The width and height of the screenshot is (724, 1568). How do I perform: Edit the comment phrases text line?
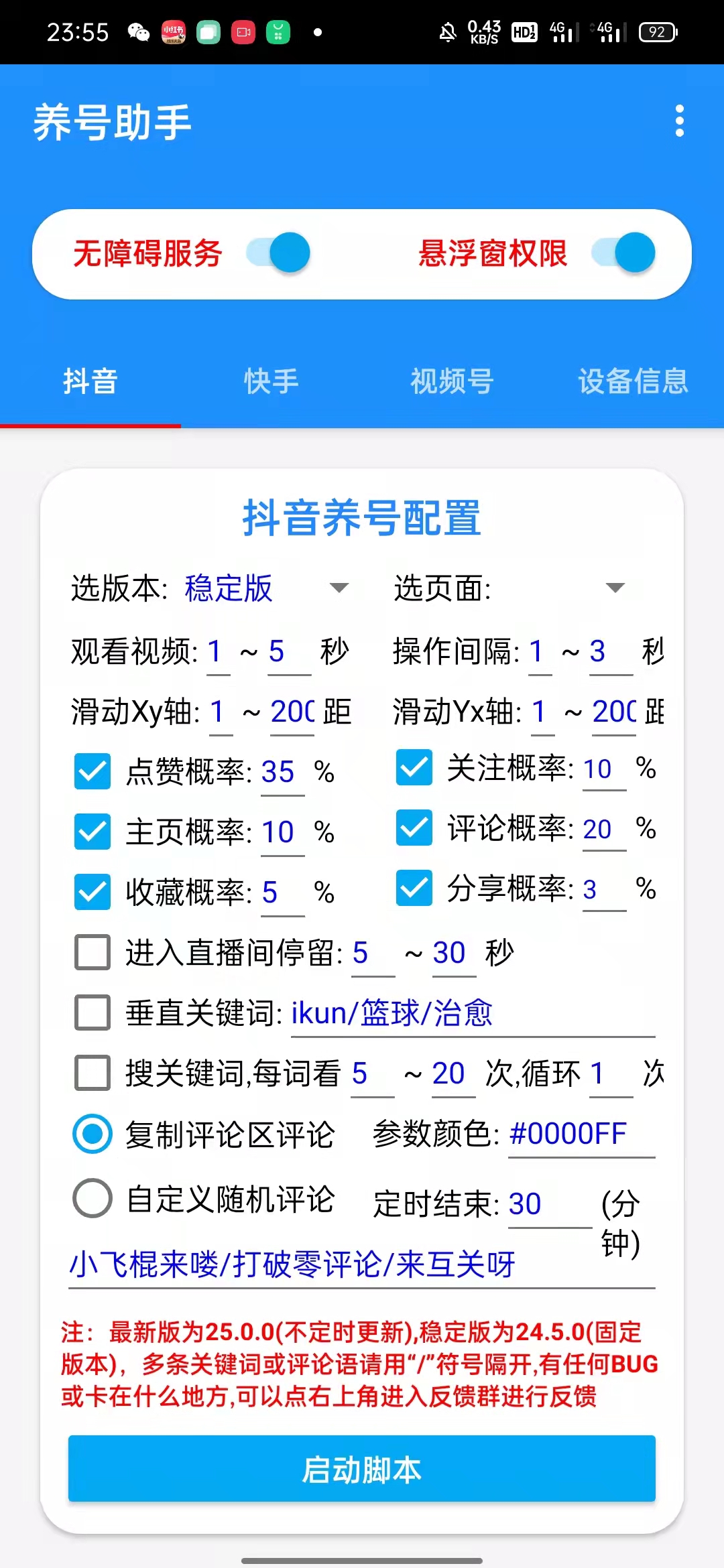click(x=293, y=1264)
